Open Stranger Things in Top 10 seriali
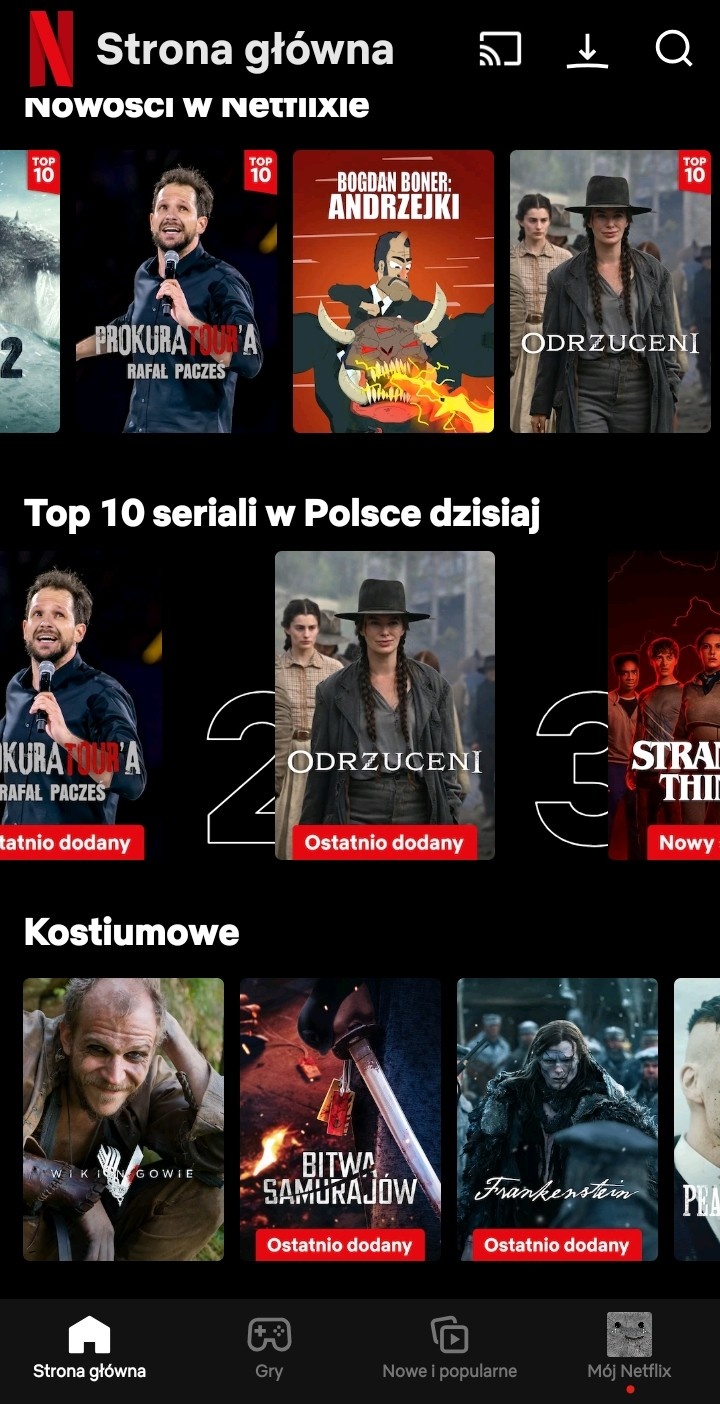The height and width of the screenshot is (1404, 720). click(x=664, y=705)
